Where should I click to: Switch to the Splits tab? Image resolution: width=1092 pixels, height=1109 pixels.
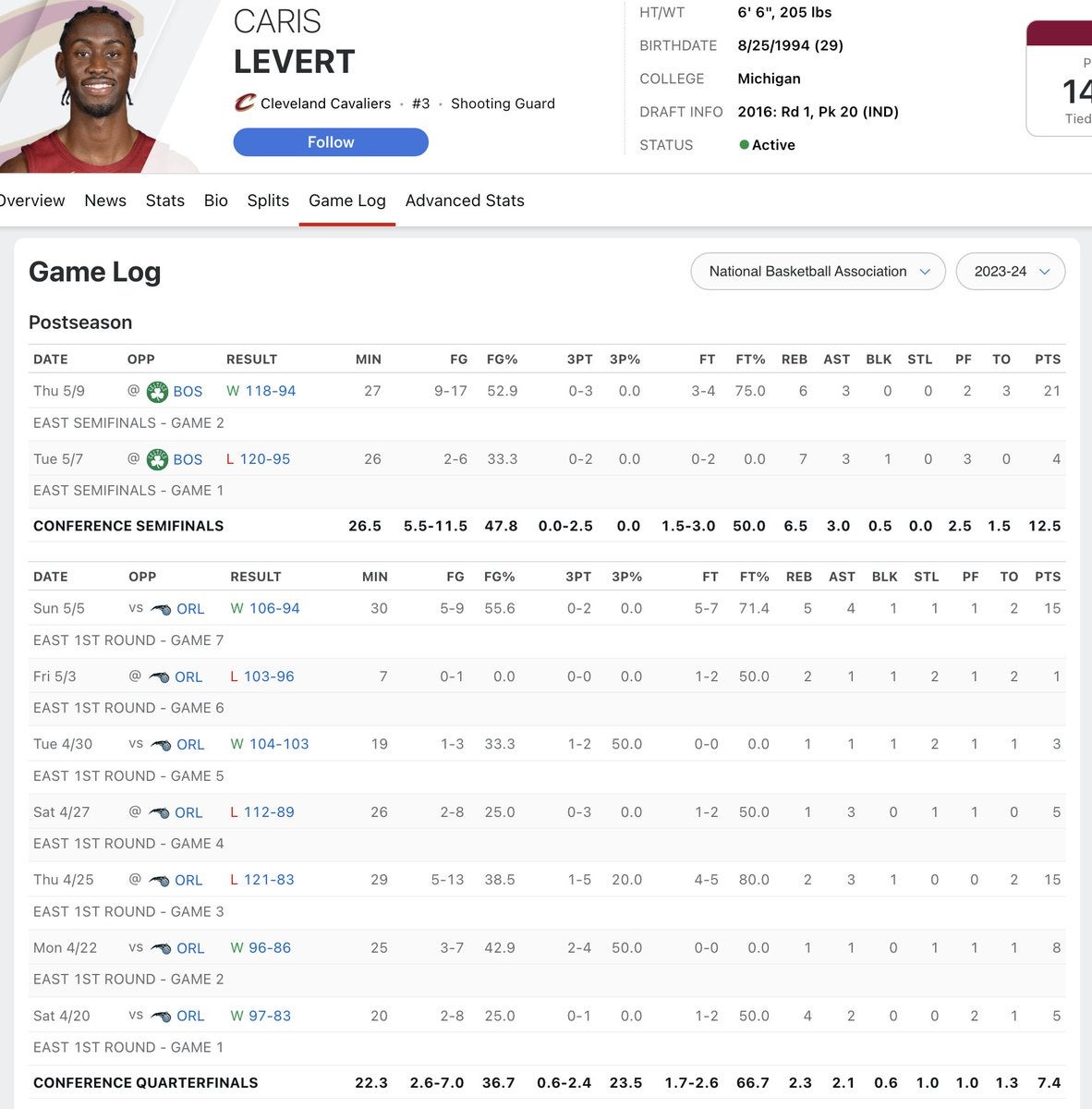pyautogui.click(x=268, y=201)
